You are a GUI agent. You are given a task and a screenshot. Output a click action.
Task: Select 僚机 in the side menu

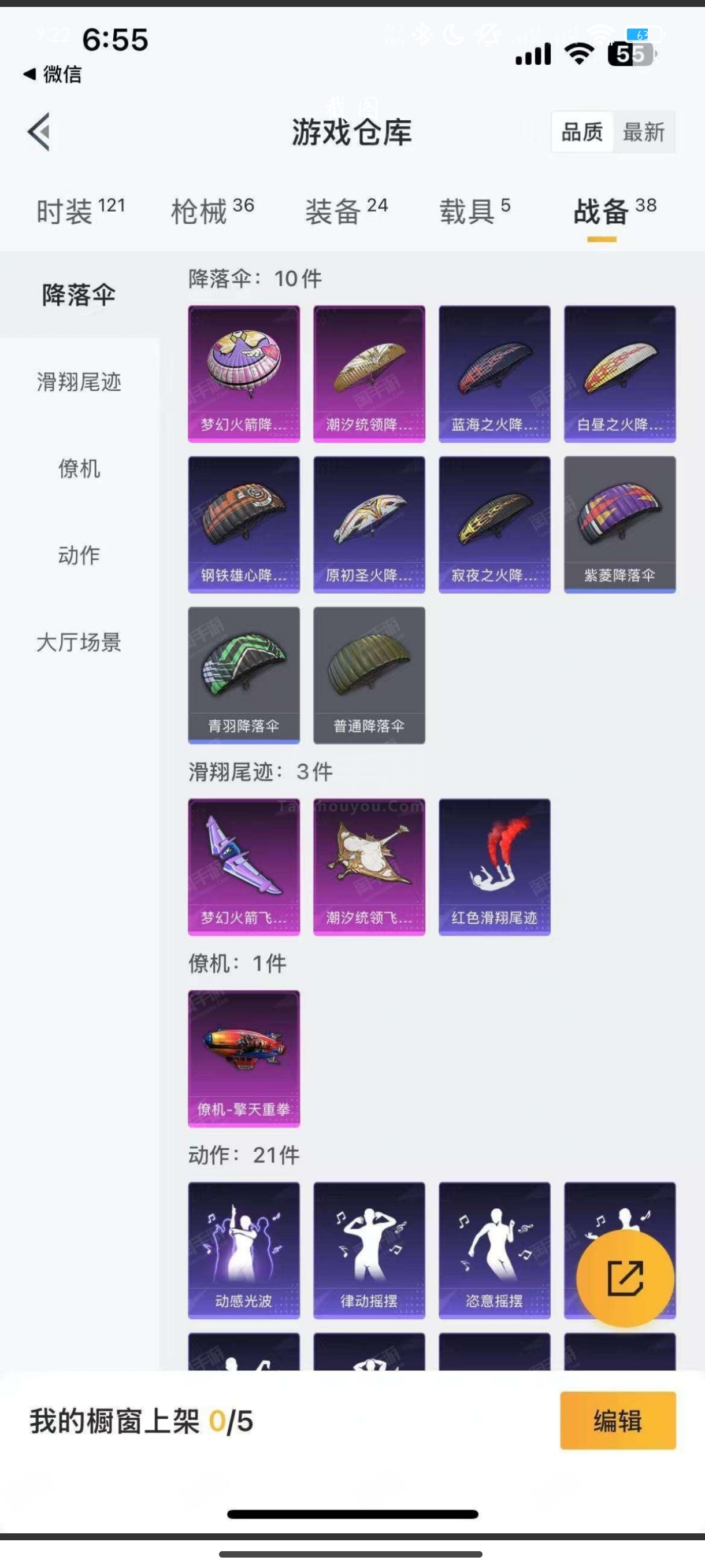pos(79,468)
